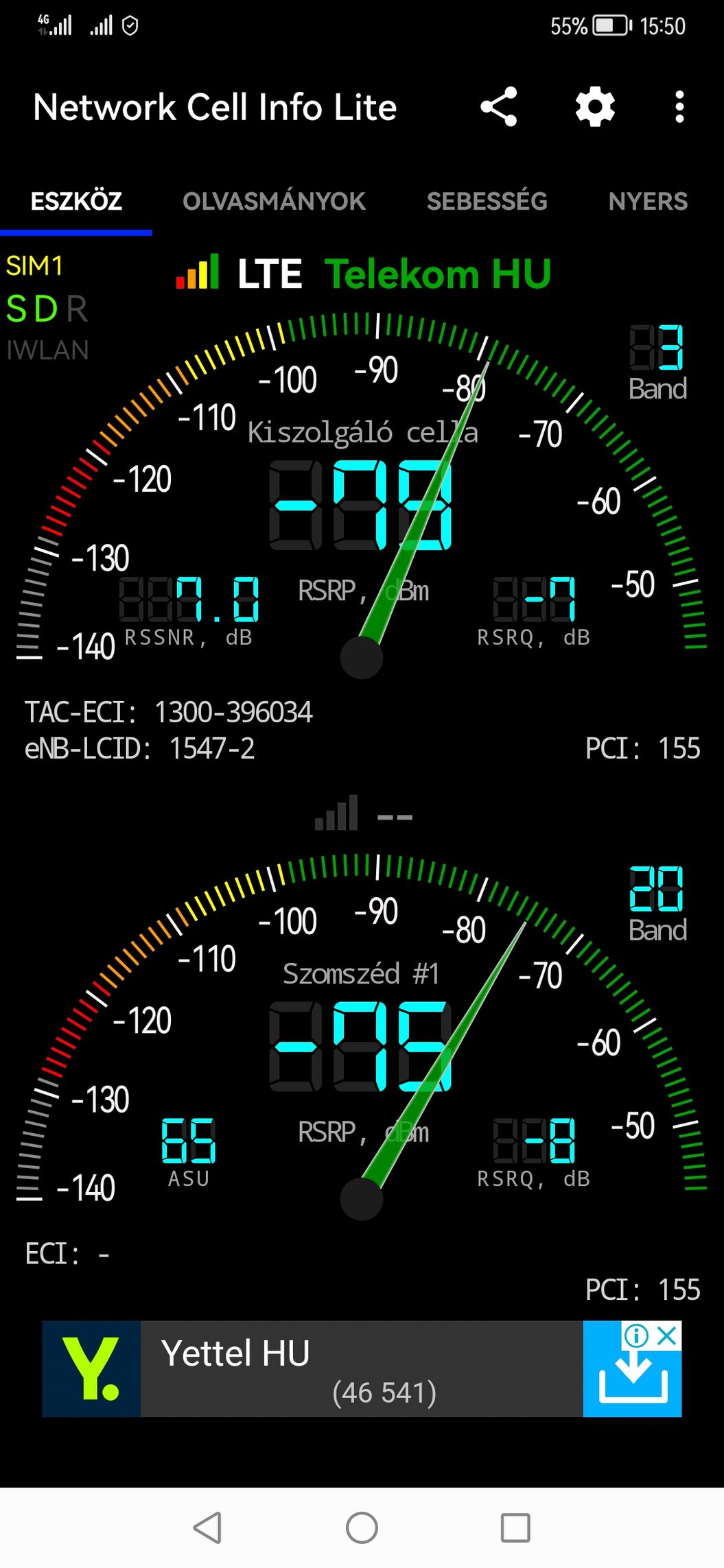Select the ESZKÖZ tab
Screen dimensions: 724x1568
76,201
